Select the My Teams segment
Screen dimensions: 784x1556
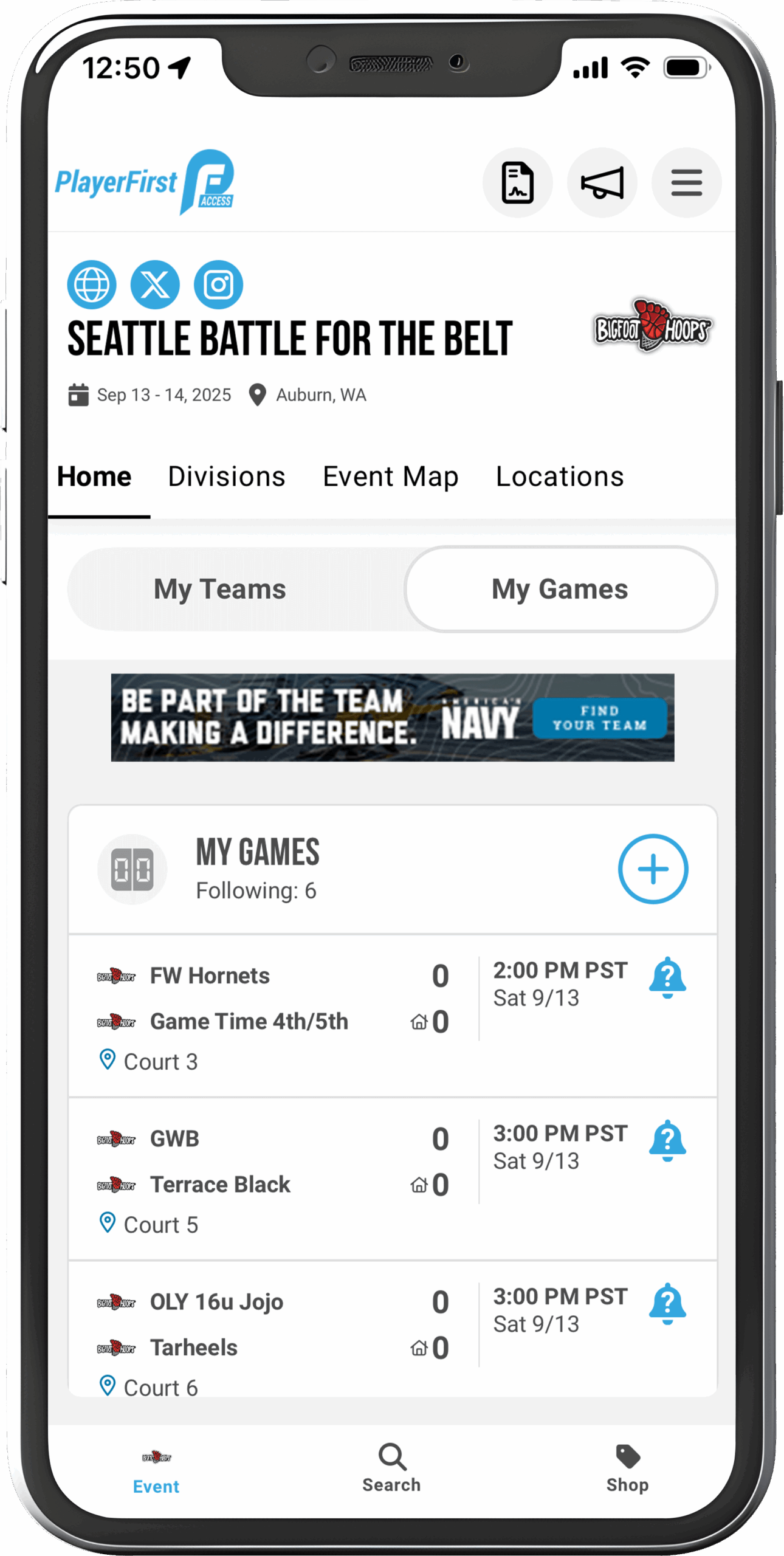coord(219,589)
